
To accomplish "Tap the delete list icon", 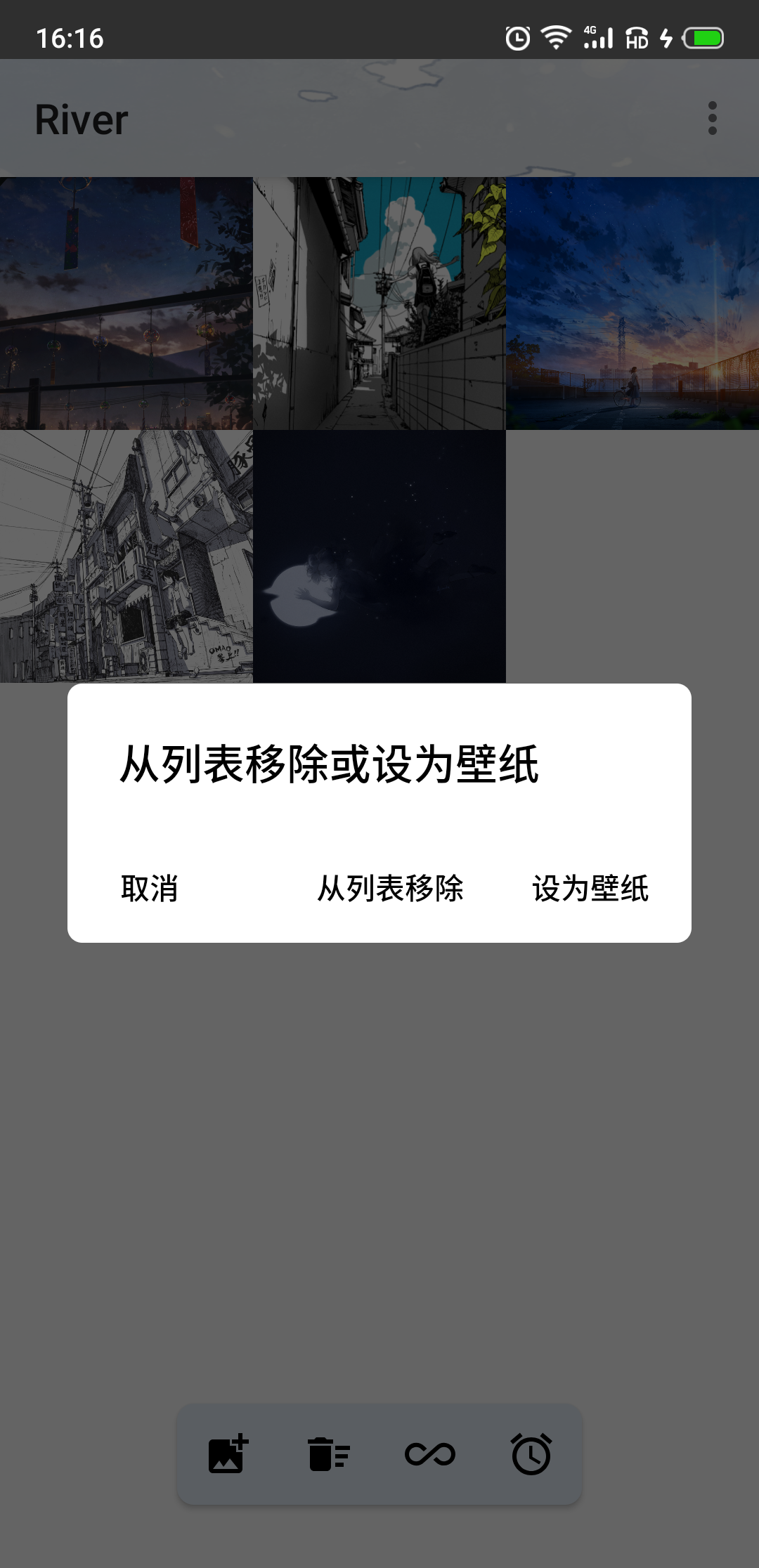I will 328,1453.
